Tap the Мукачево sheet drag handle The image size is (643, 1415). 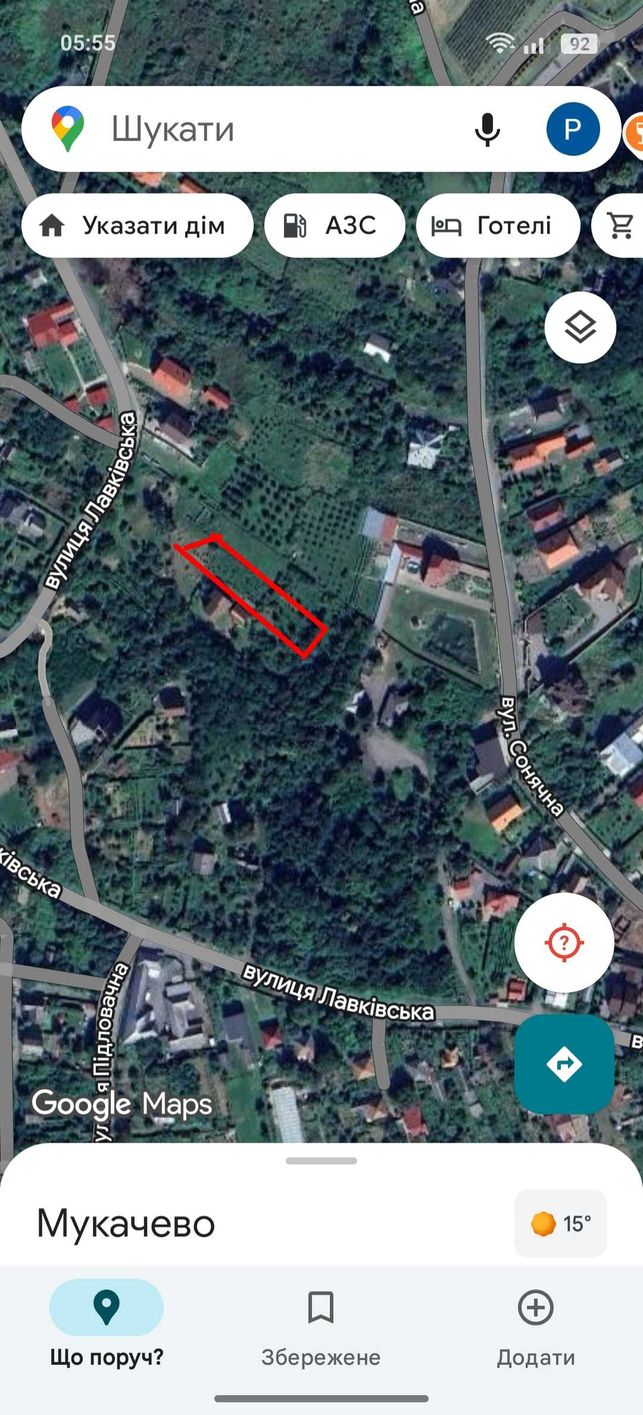pyautogui.click(x=321, y=1161)
